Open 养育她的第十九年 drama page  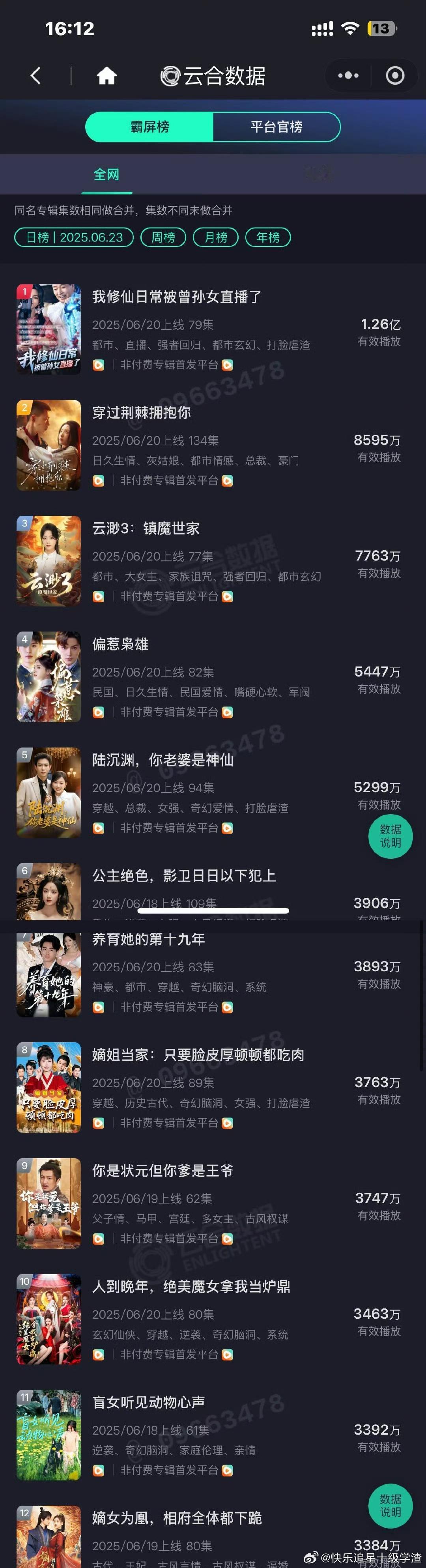[x=148, y=938]
